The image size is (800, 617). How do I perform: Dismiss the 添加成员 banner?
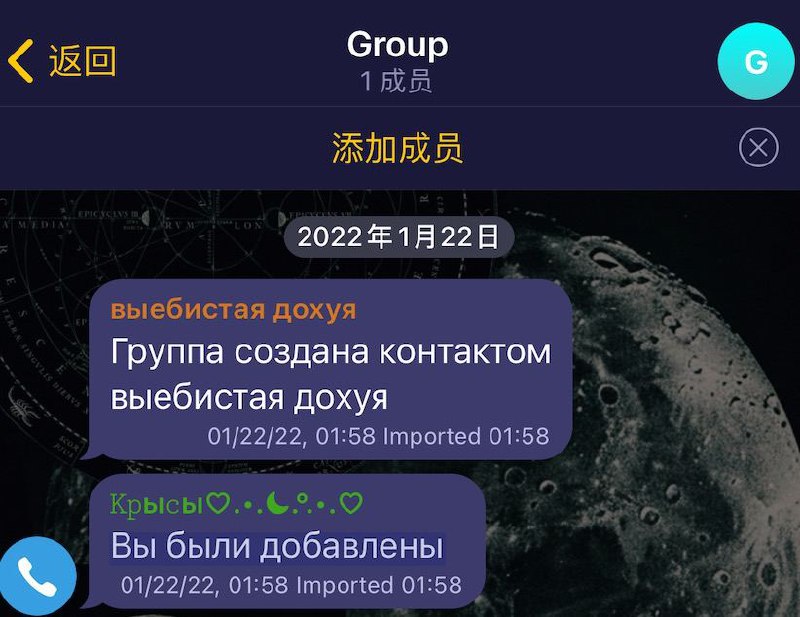point(758,149)
